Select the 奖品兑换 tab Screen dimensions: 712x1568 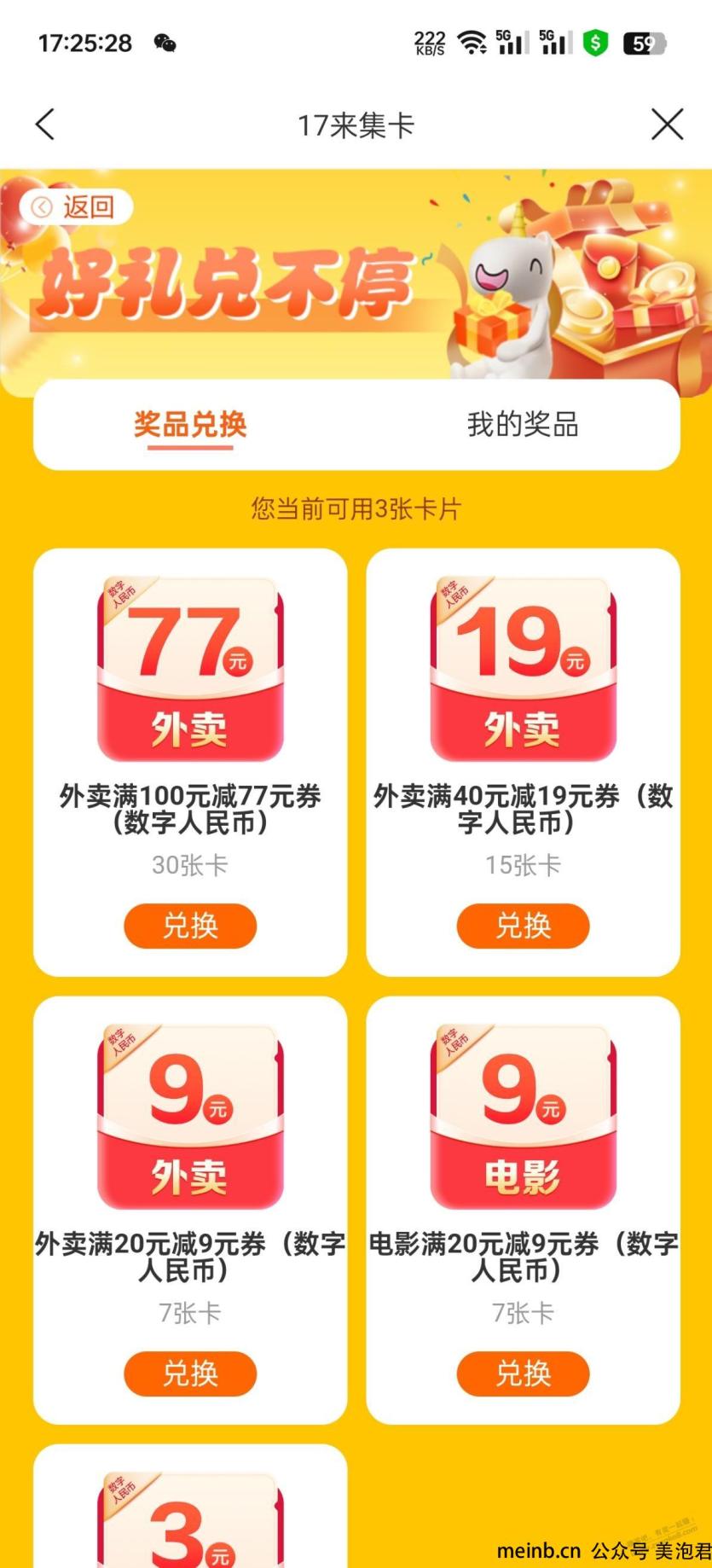click(190, 424)
